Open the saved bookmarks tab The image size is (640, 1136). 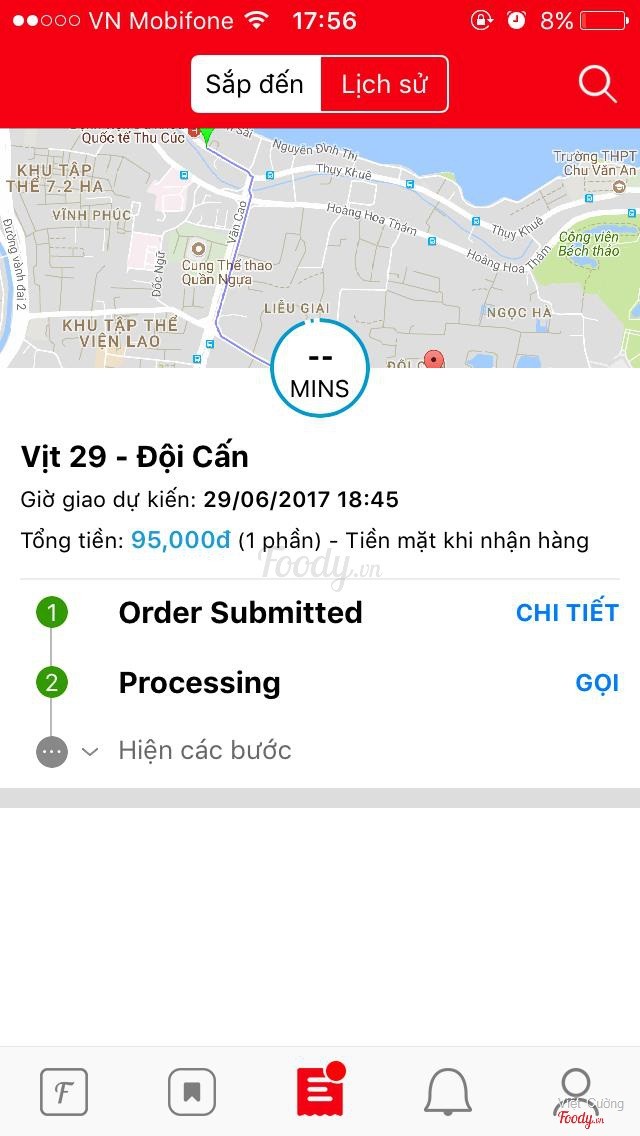coord(192,1092)
